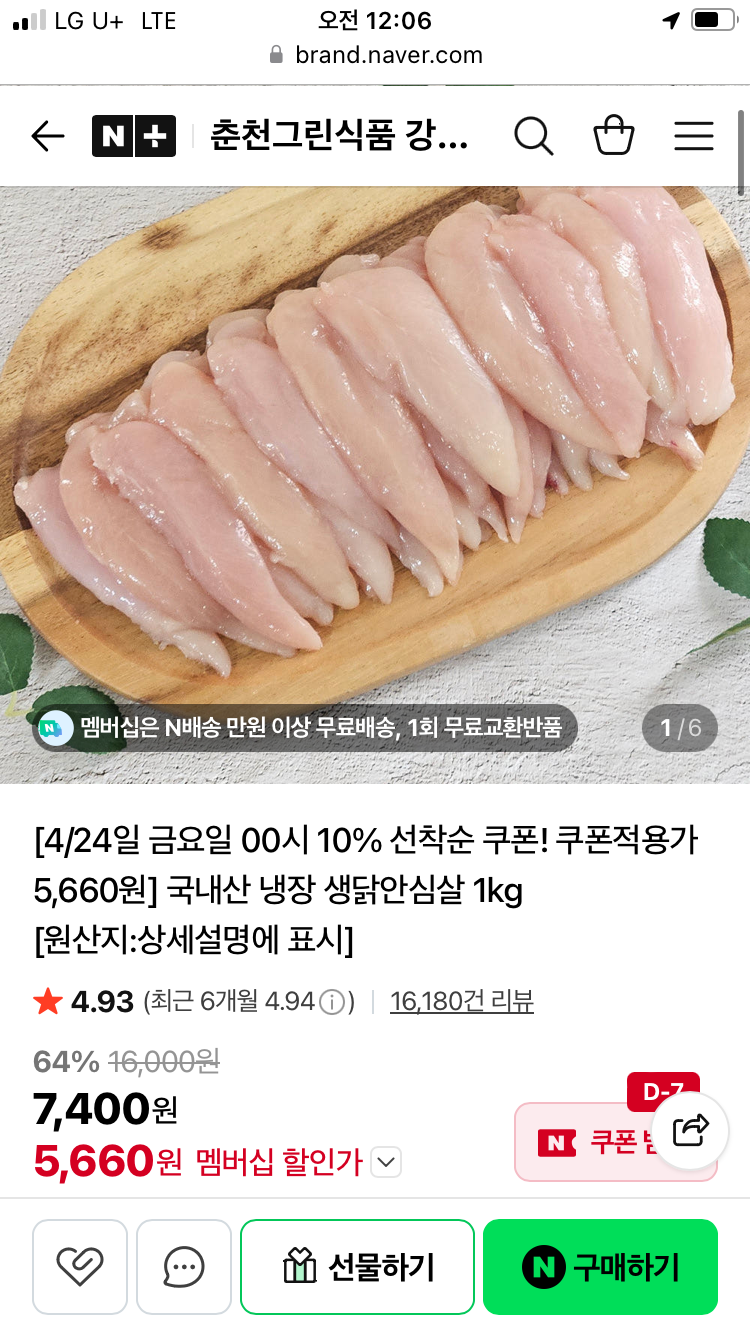Tap the N+ membership logo icon
This screenshot has height=1334, width=750.
point(134,136)
